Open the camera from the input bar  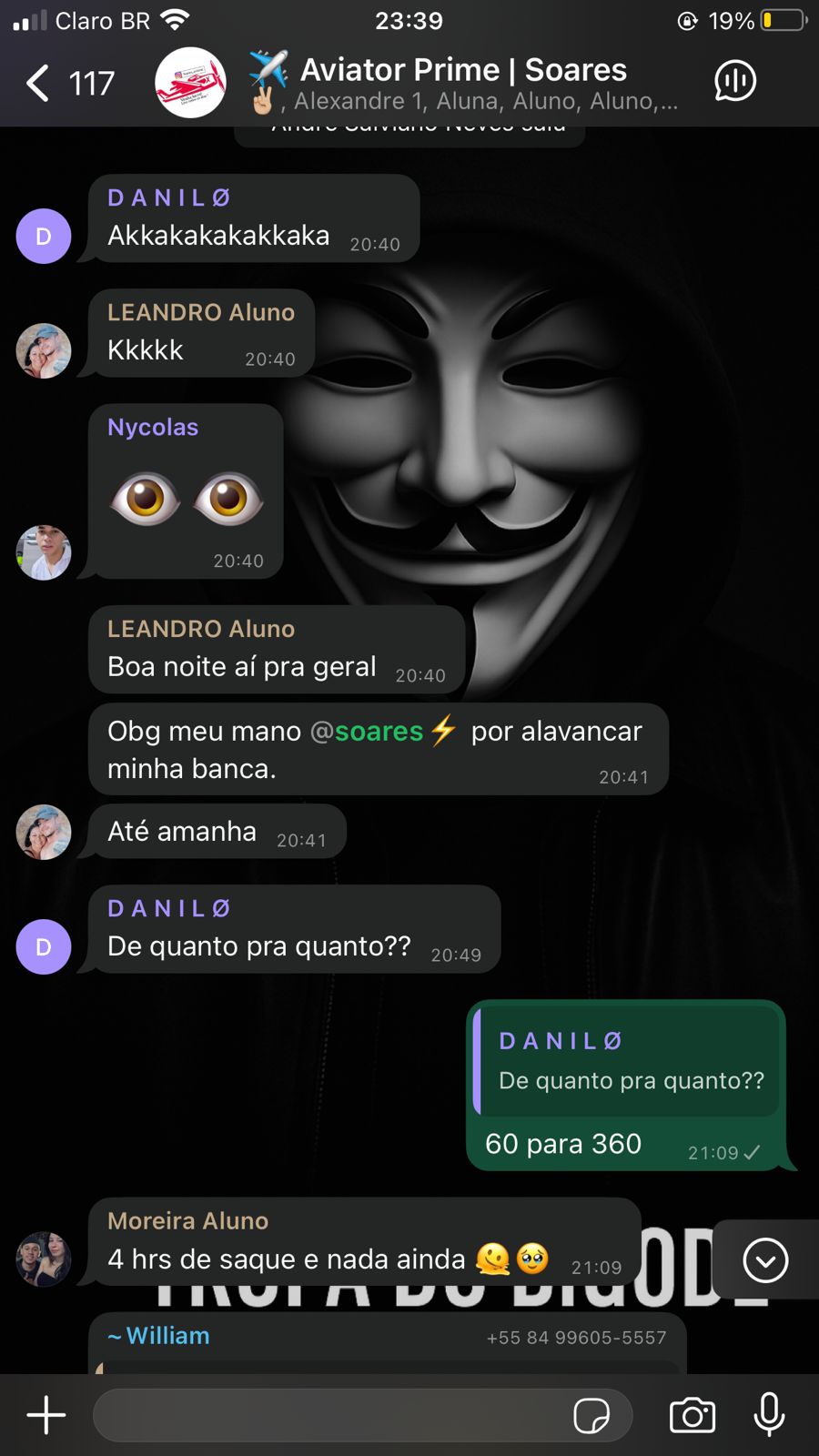click(692, 1414)
